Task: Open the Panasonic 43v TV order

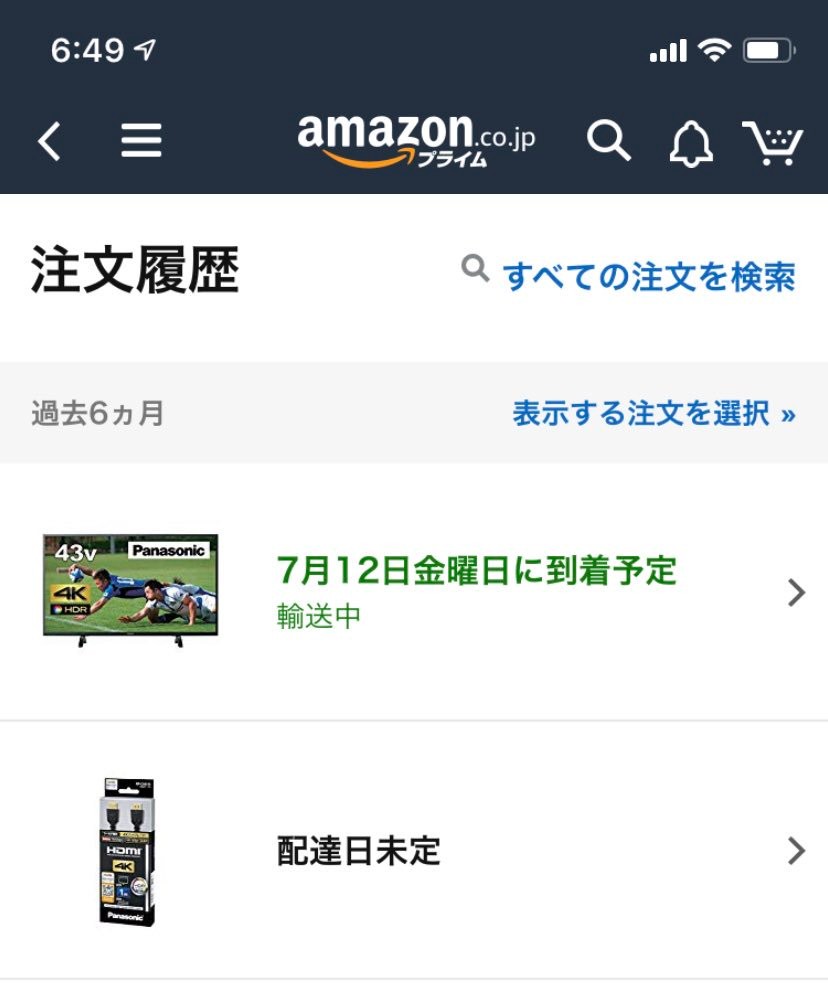Action: 414,592
